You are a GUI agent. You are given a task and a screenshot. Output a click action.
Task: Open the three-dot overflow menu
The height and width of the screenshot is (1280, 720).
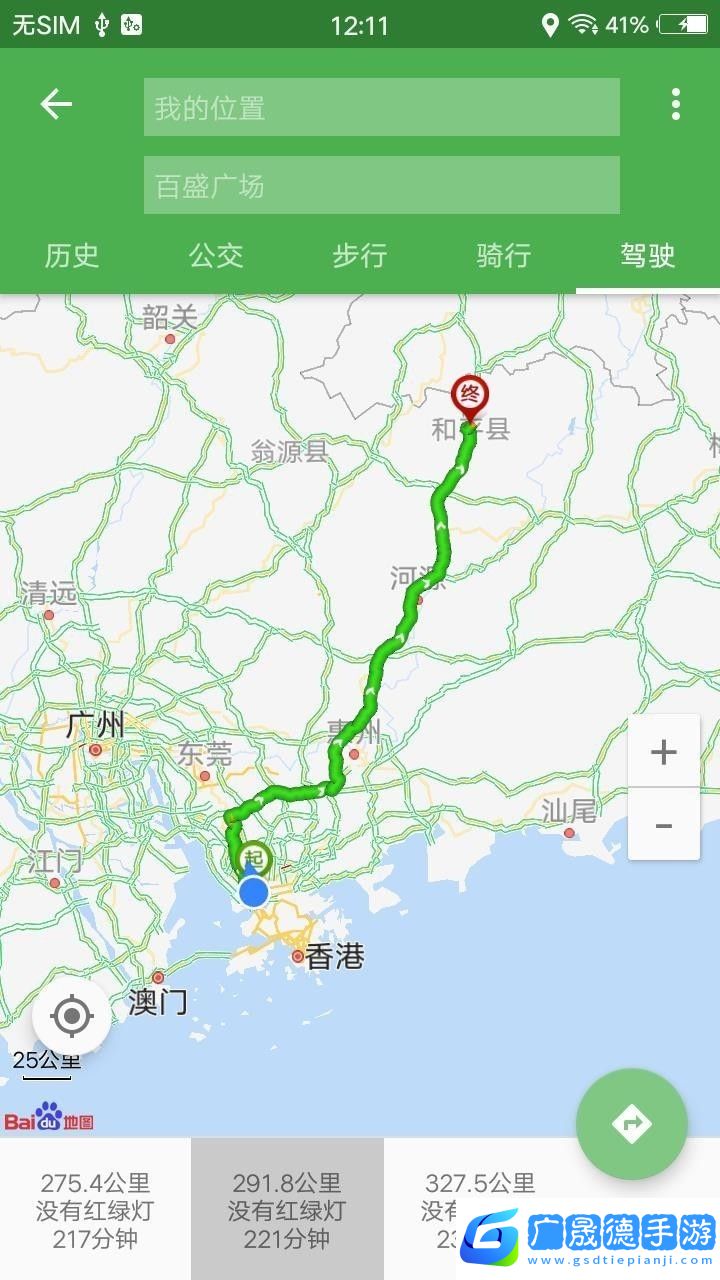676,104
